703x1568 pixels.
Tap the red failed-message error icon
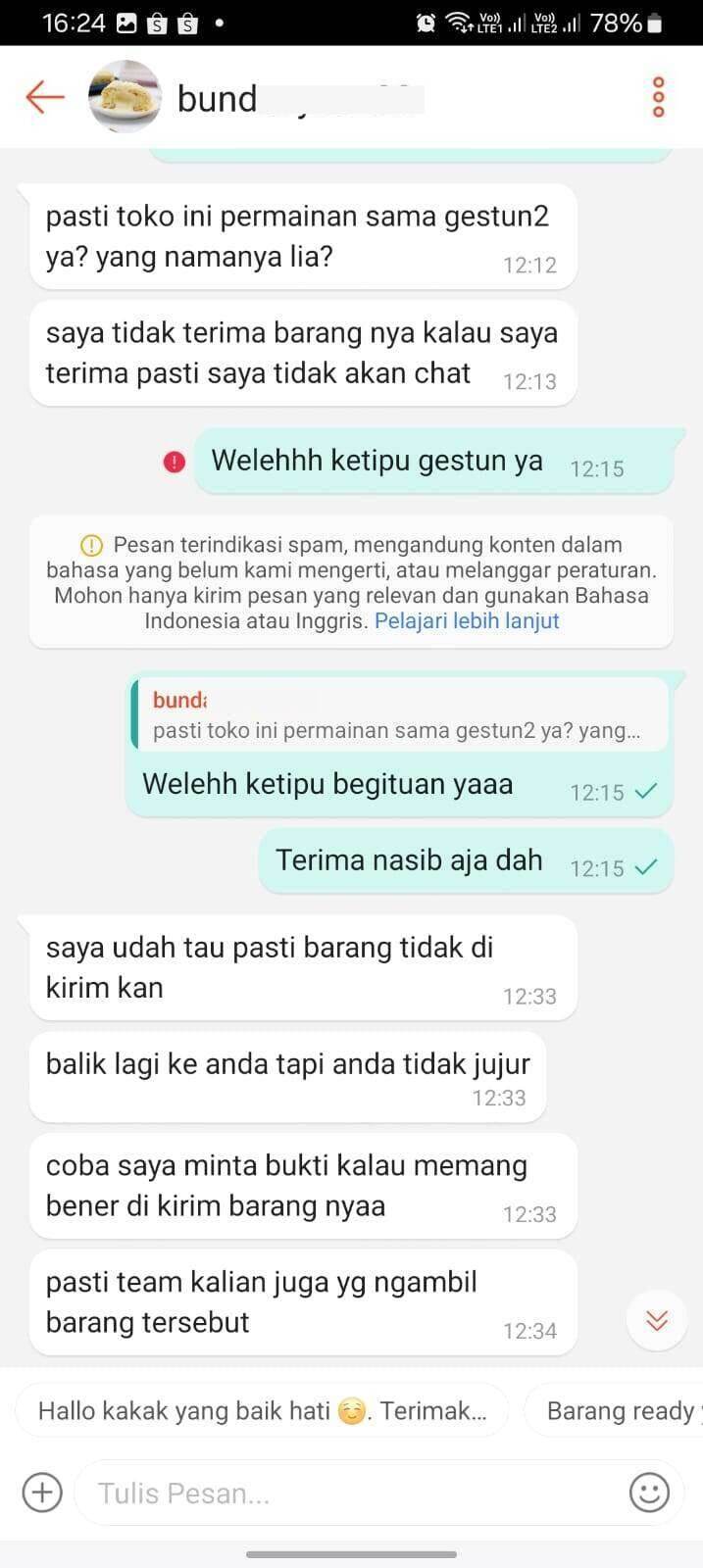tap(175, 462)
